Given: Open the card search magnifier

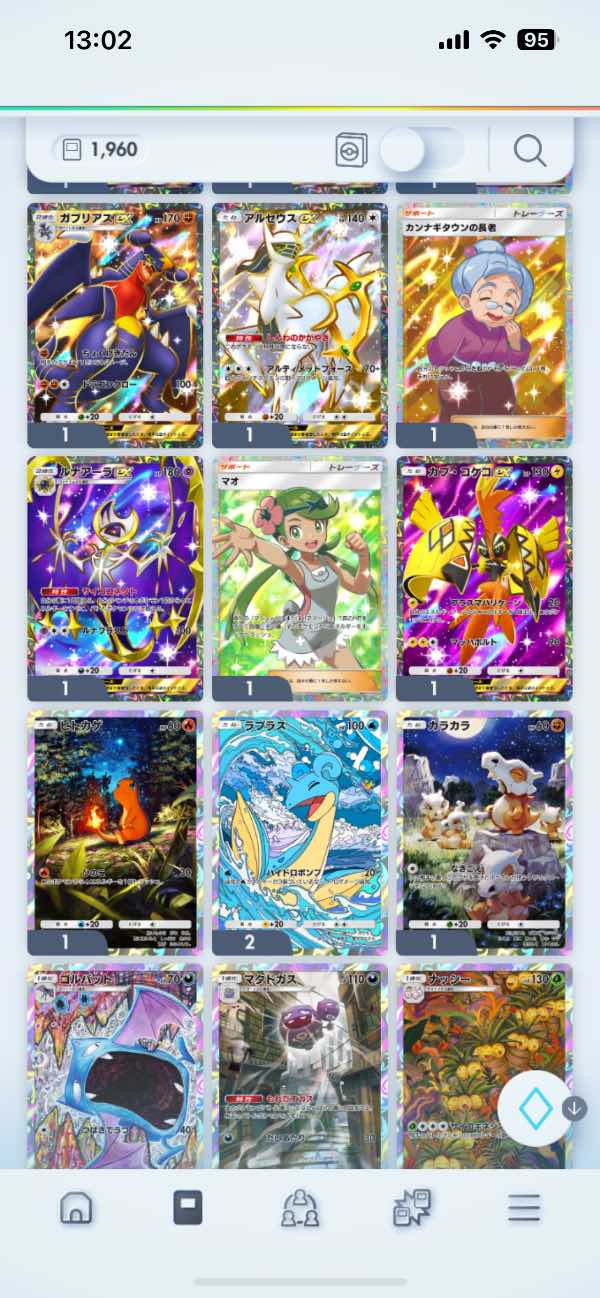Looking at the screenshot, I should (x=529, y=150).
